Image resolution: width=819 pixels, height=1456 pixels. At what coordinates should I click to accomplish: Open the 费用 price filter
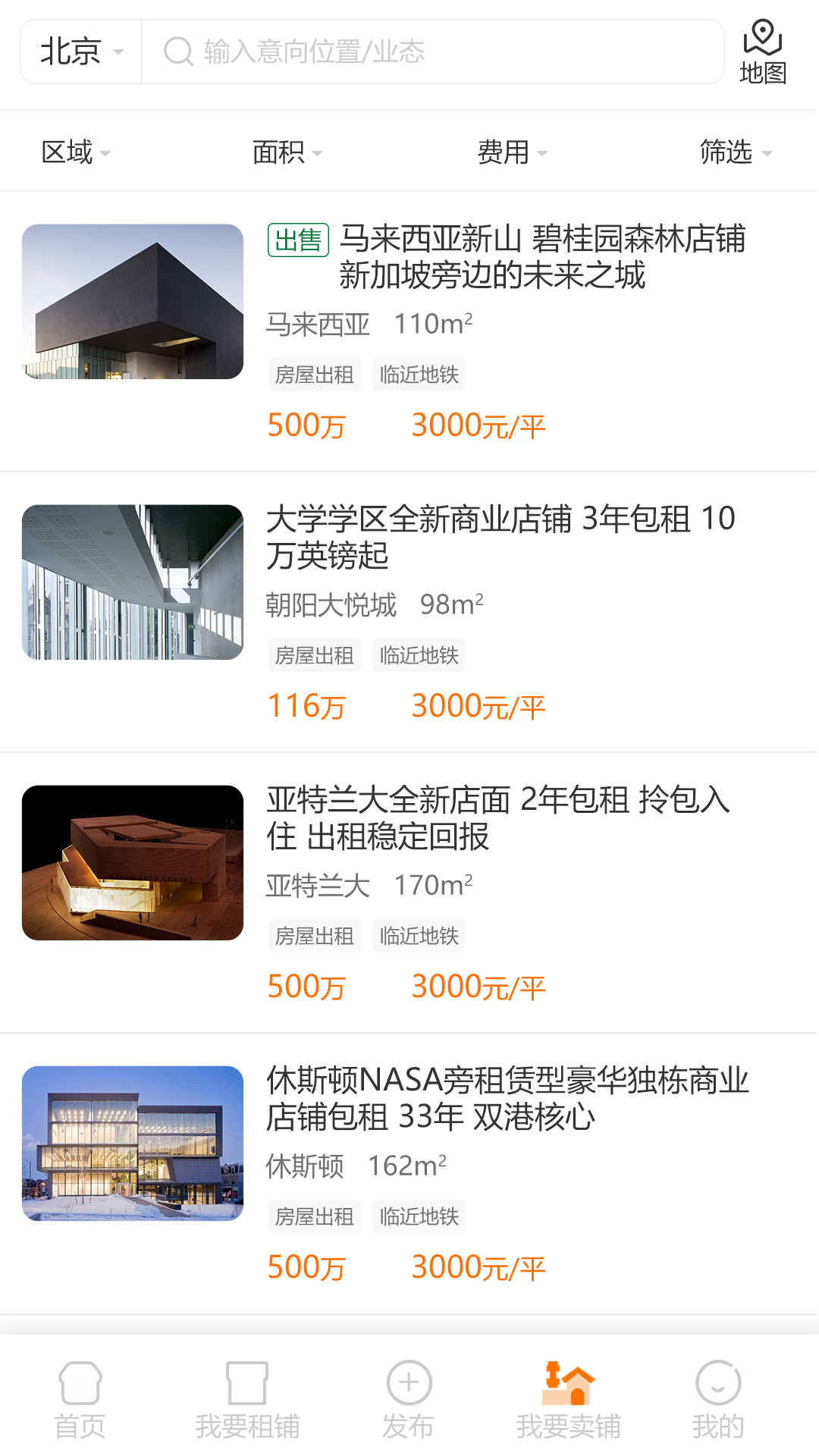pos(508,152)
